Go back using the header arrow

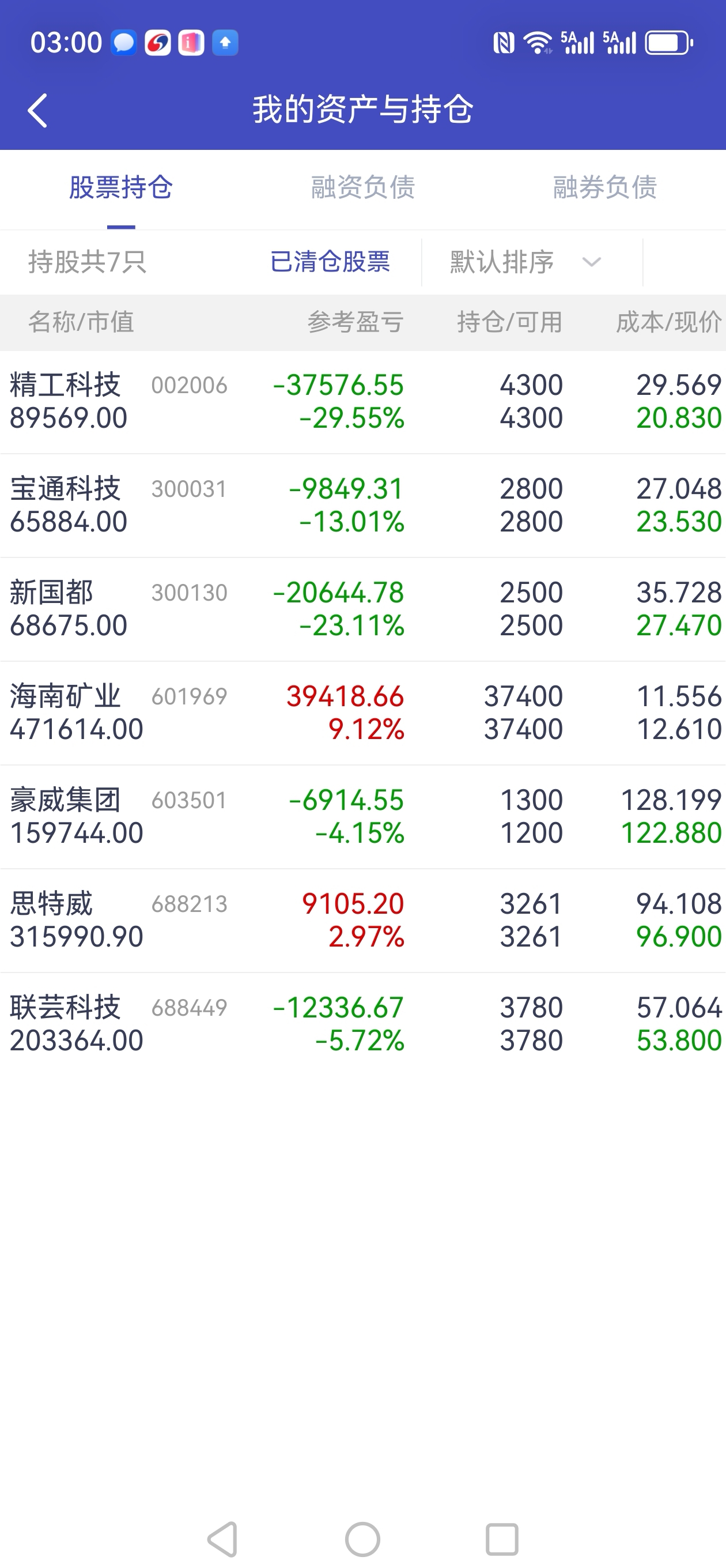tap(37, 110)
